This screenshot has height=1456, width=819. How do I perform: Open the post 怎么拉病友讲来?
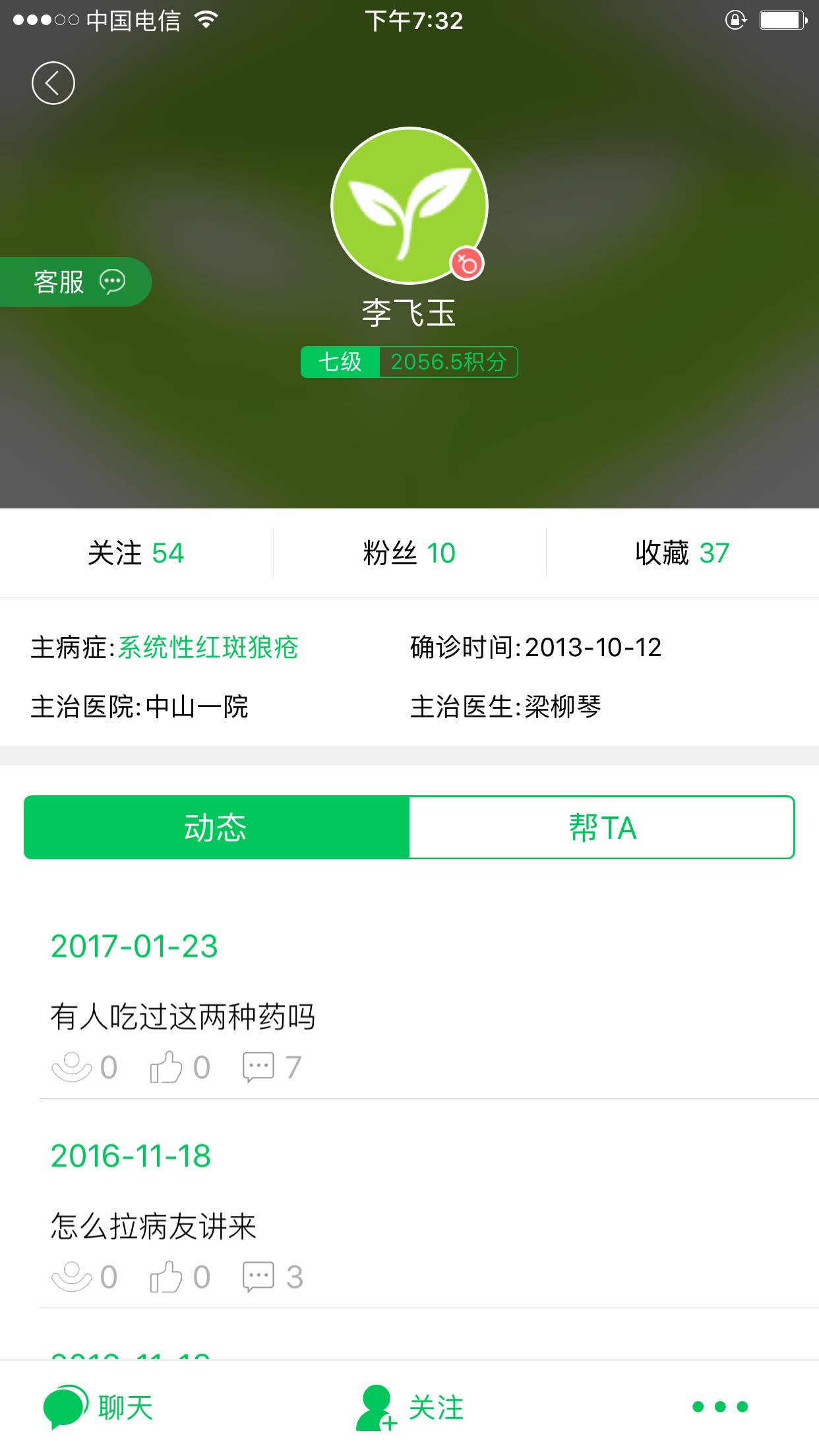pos(154,1227)
